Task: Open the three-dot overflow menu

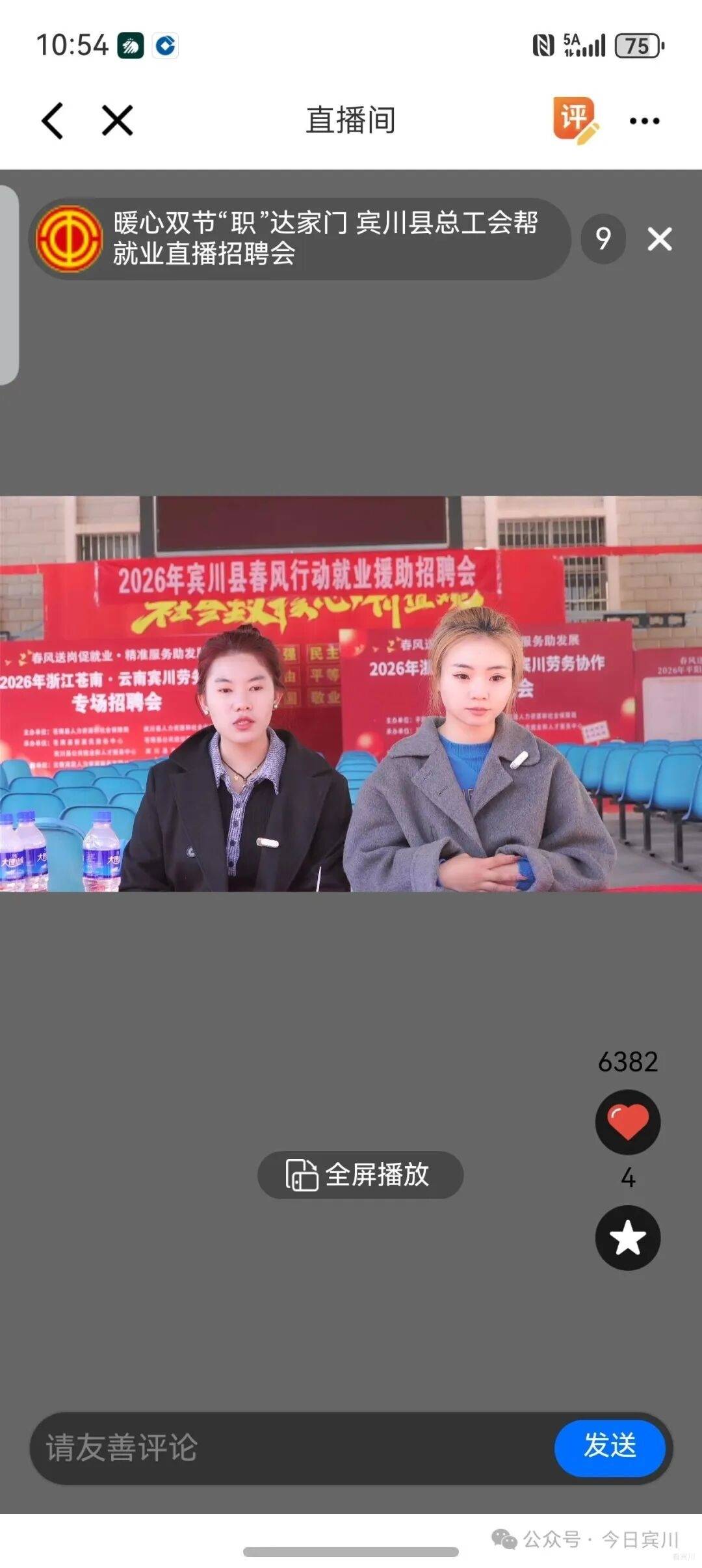Action: (x=644, y=121)
